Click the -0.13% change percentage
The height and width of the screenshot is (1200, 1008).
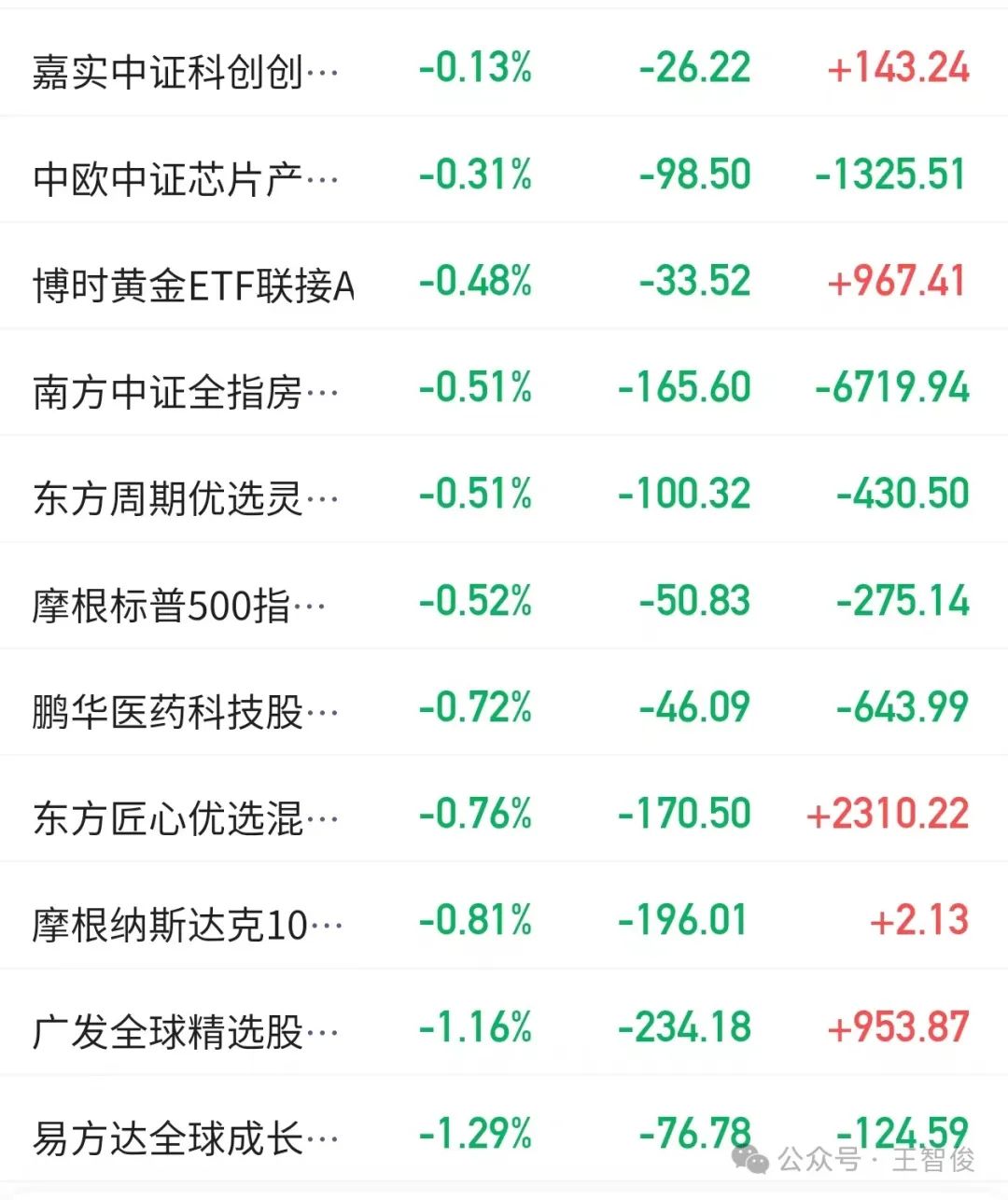(474, 66)
